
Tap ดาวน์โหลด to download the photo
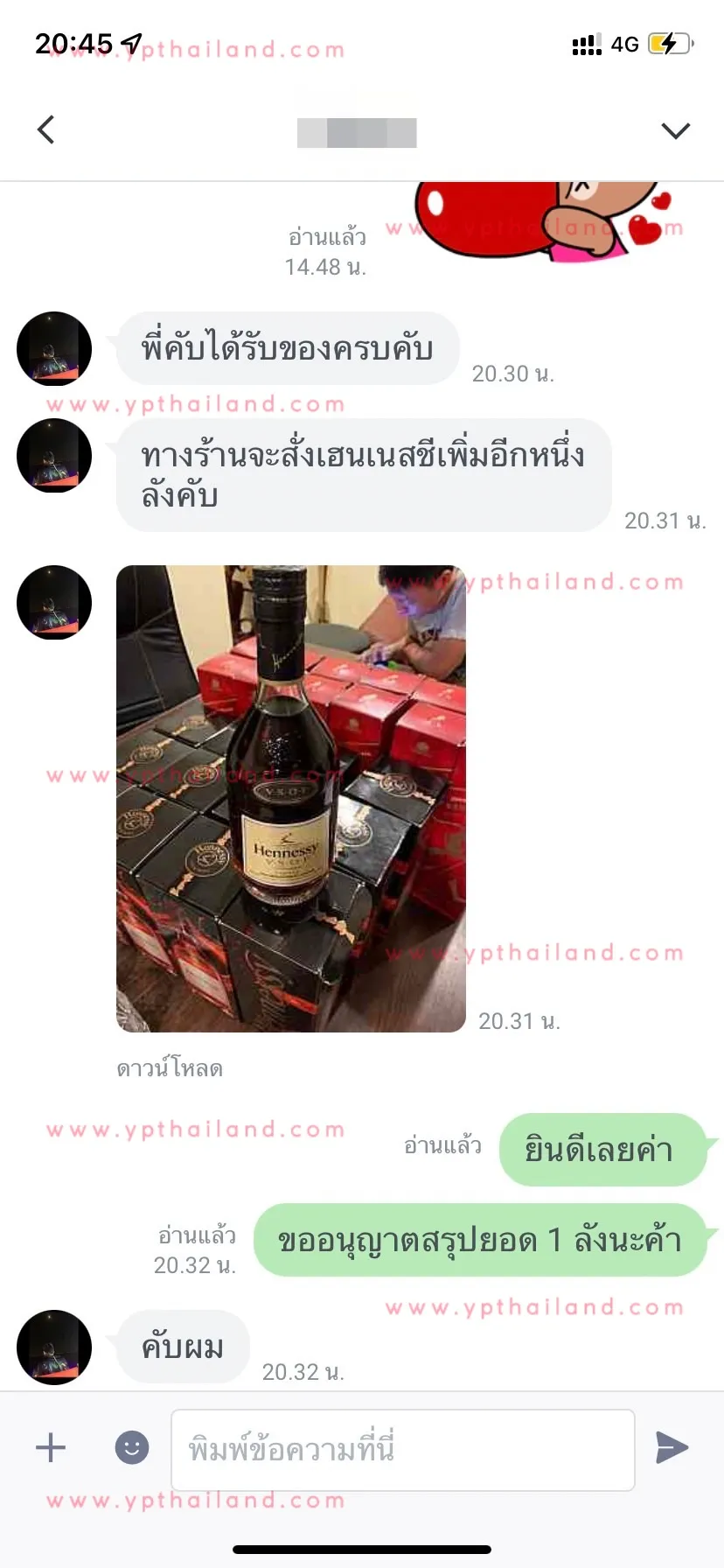(170, 1068)
